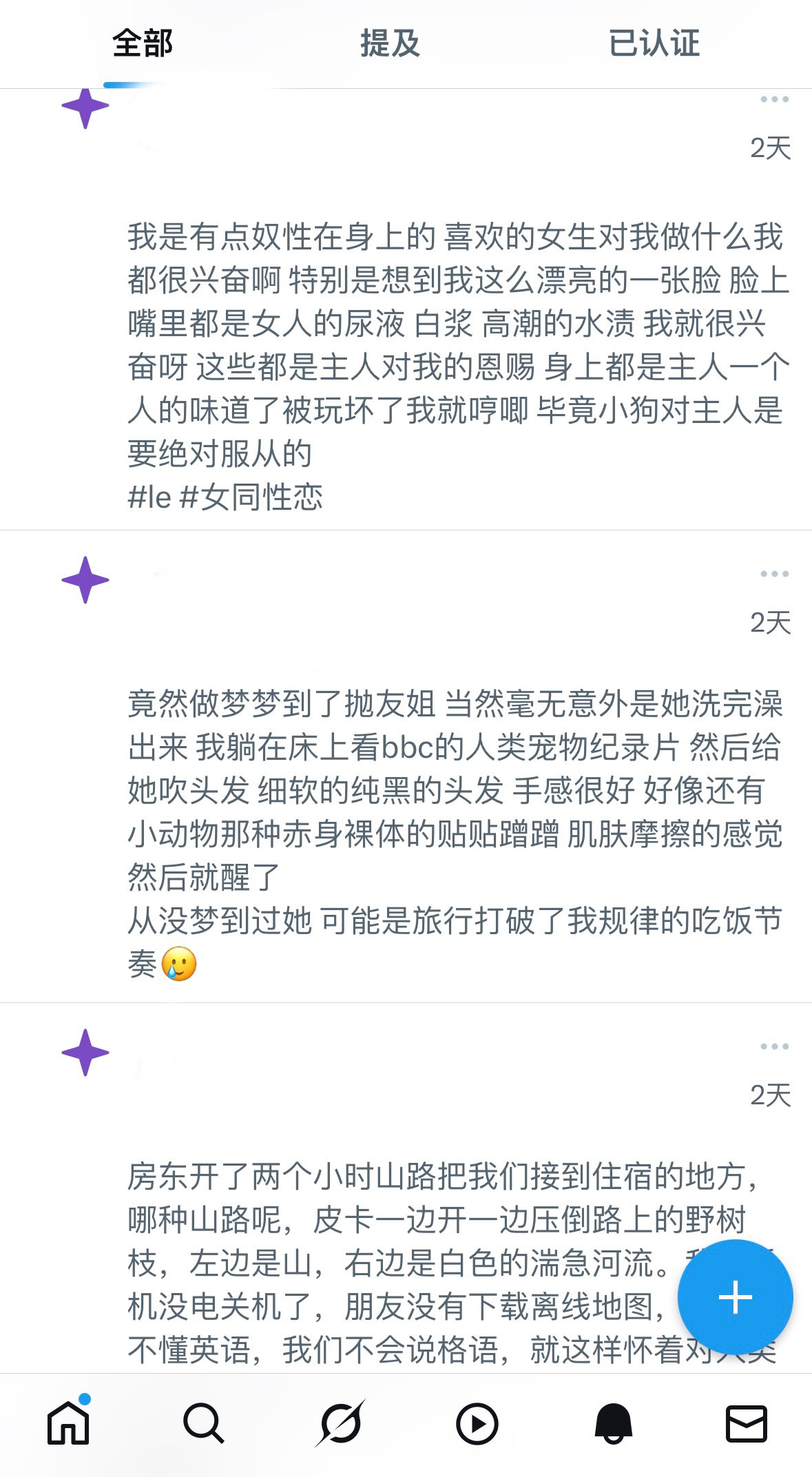Screen dimensions: 812x1477
Task: Open overflow menu on the 房东开了 post
Action: pyautogui.click(x=774, y=1046)
